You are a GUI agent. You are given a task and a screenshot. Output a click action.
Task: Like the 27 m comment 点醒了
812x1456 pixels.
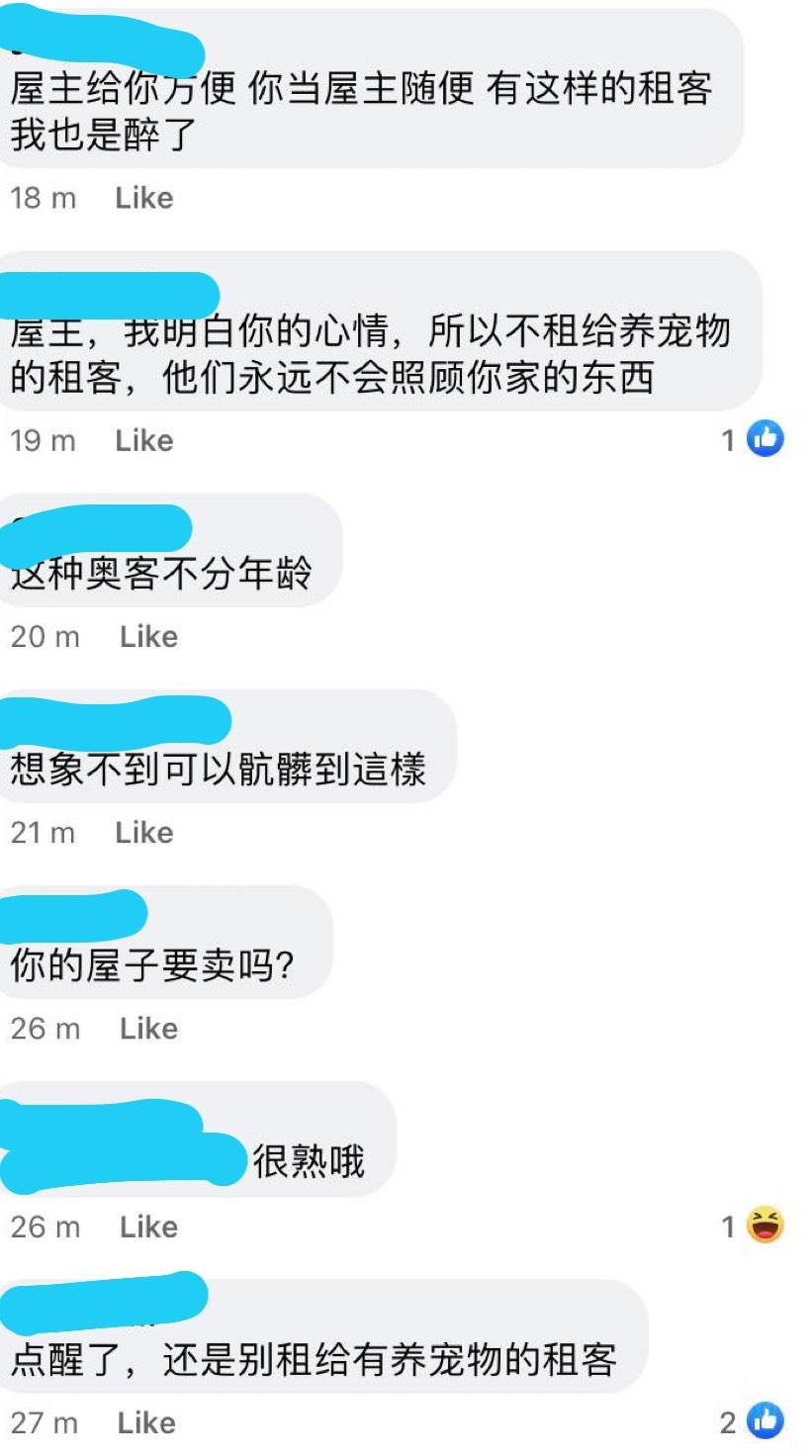(145, 1422)
